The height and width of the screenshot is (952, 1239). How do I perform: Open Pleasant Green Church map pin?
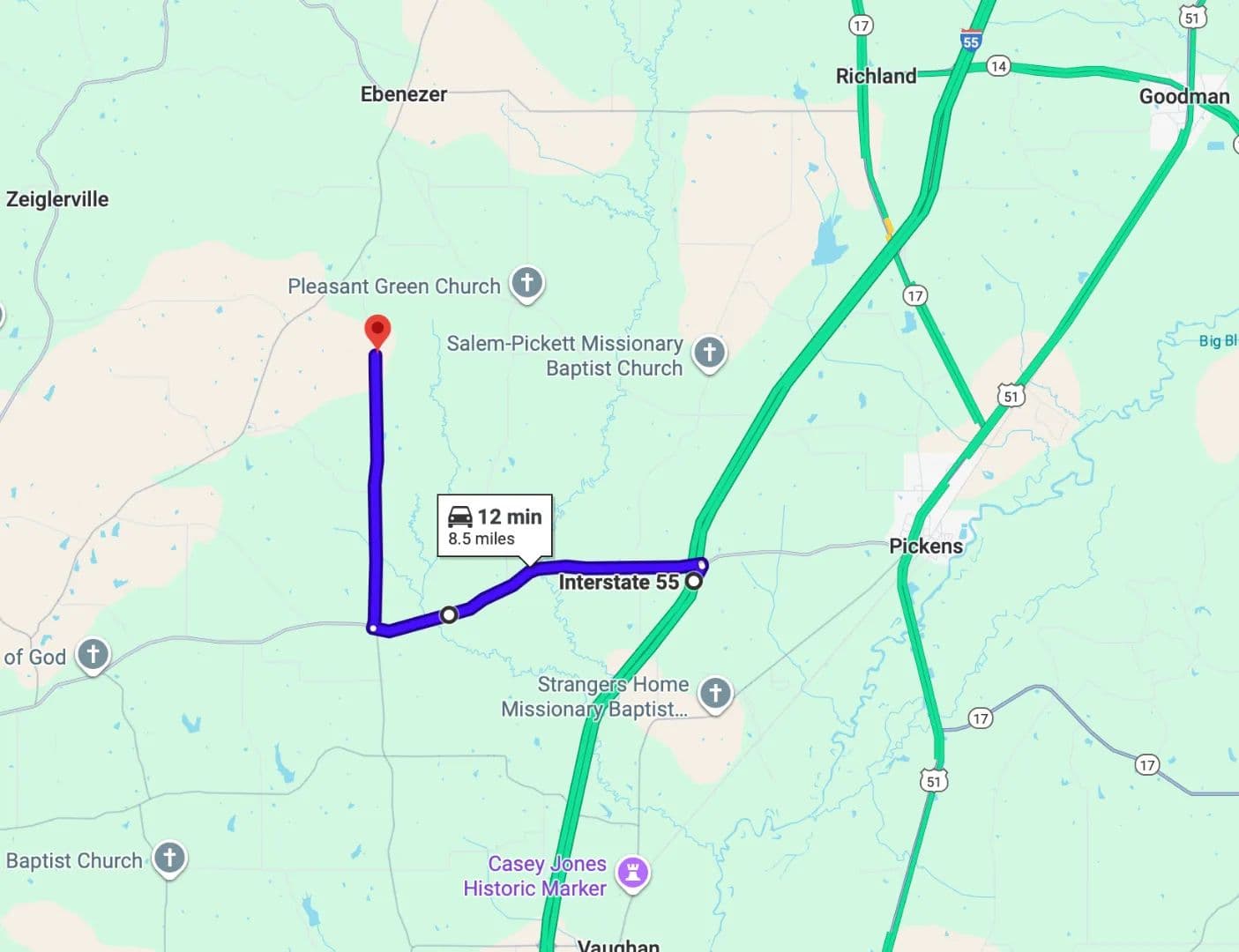click(x=526, y=284)
